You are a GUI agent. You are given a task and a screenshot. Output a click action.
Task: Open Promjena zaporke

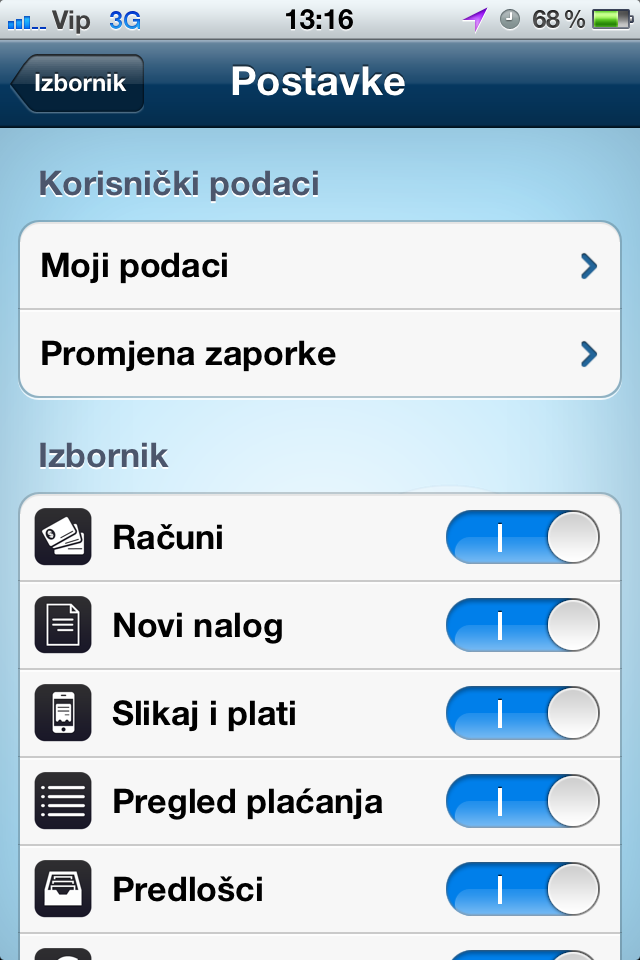click(320, 354)
